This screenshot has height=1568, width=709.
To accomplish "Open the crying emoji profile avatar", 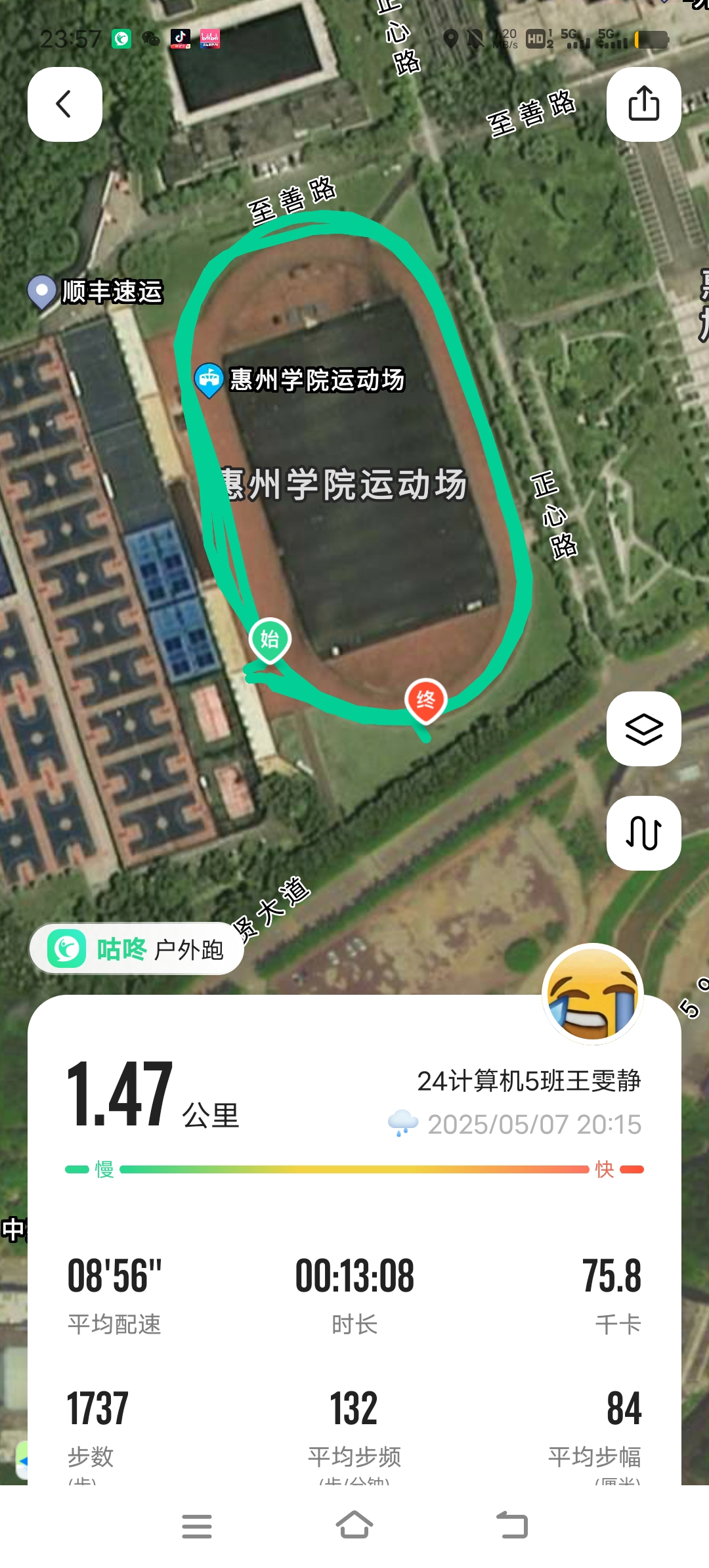I will pos(593,993).
